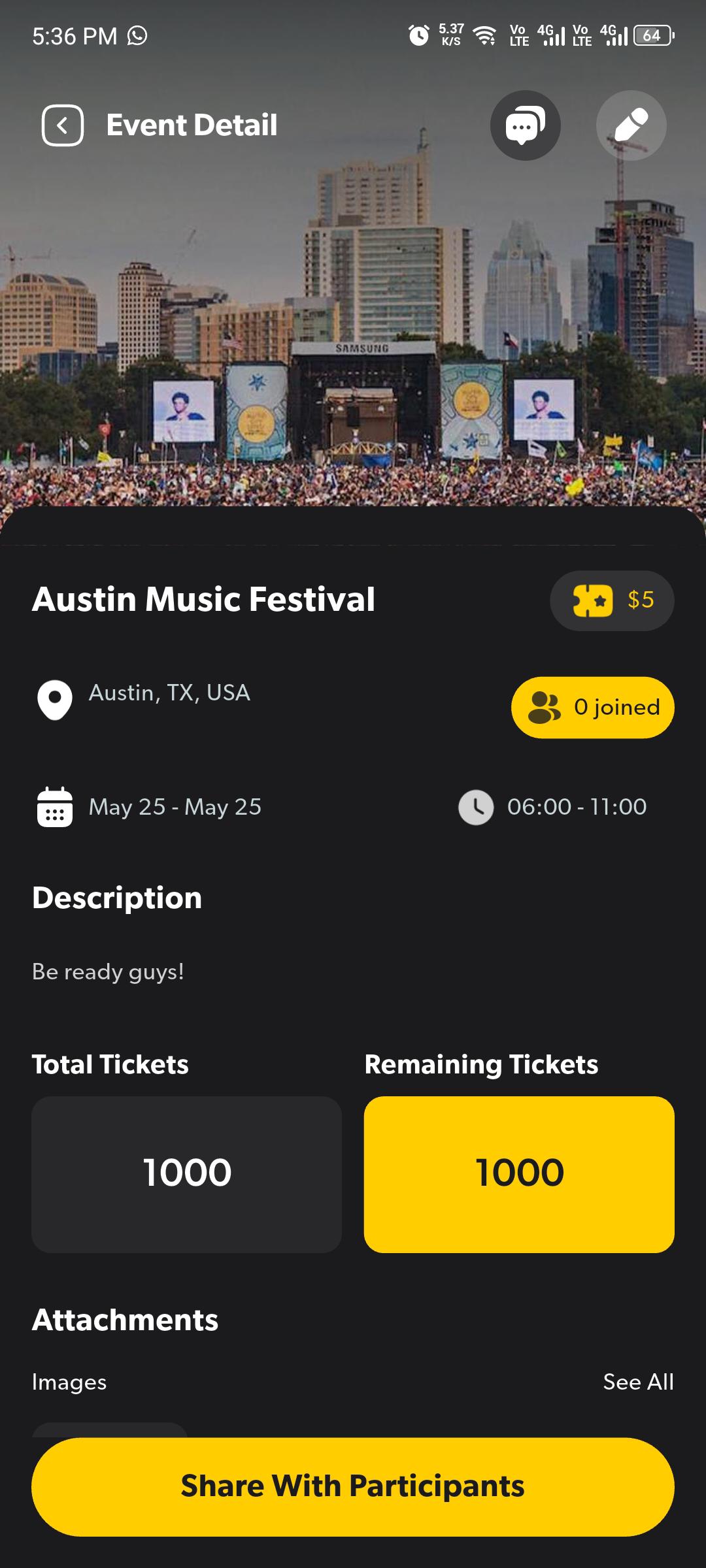Edit the event with the pencil icon
Viewport: 706px width, 1568px height.
[x=631, y=125]
